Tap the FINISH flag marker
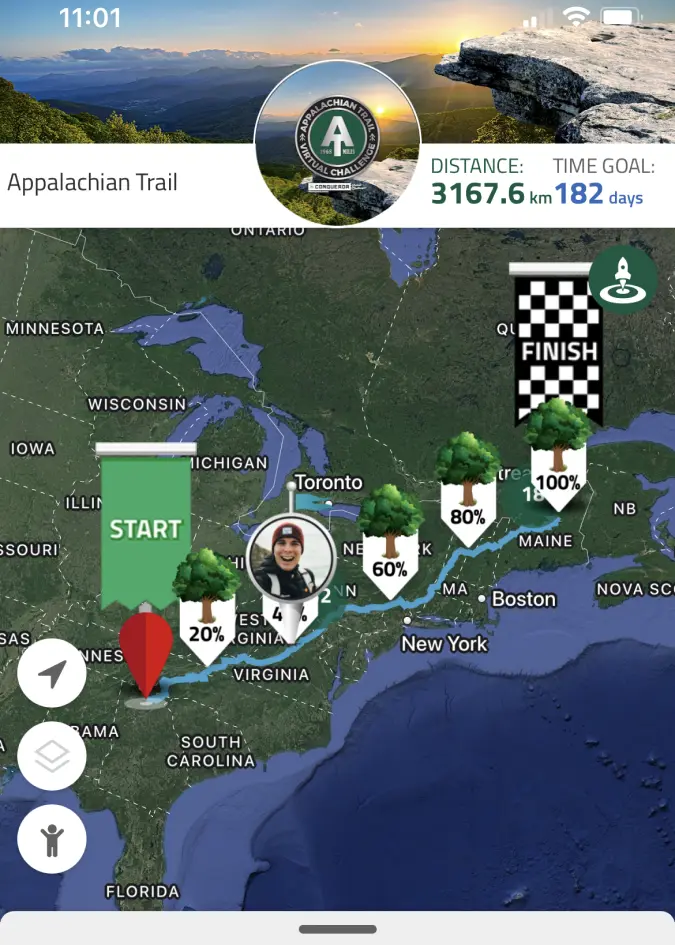 pyautogui.click(x=559, y=345)
